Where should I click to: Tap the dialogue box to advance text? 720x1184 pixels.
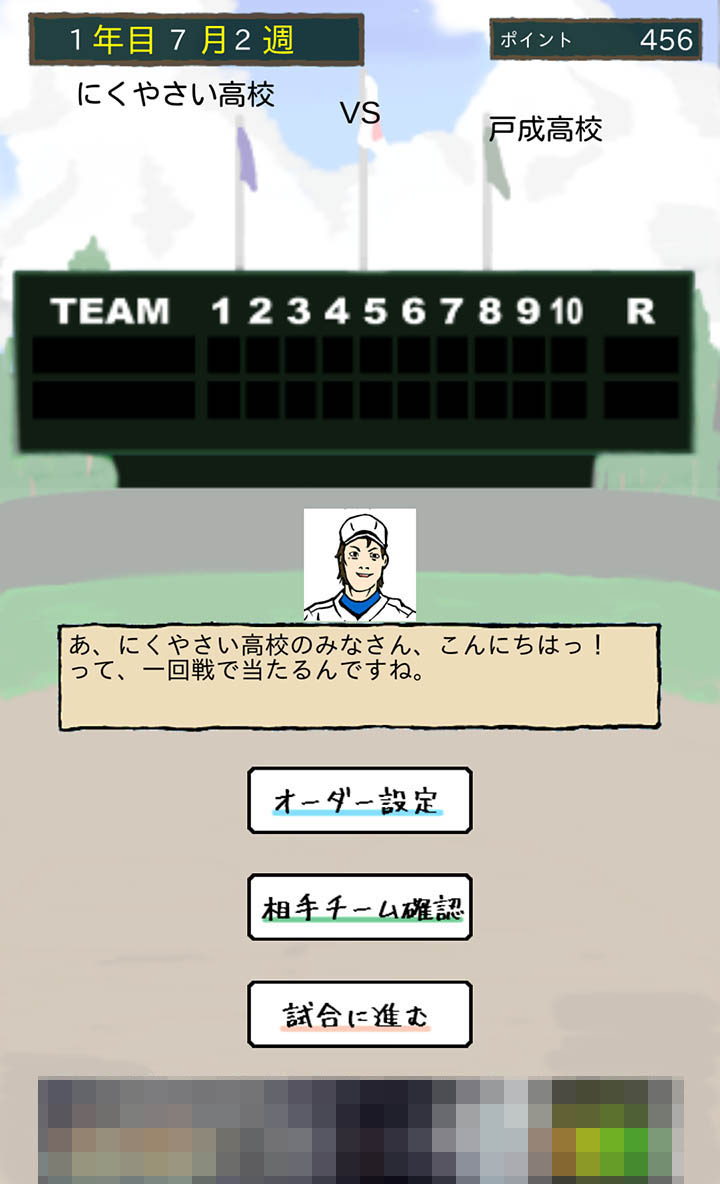[x=359, y=676]
